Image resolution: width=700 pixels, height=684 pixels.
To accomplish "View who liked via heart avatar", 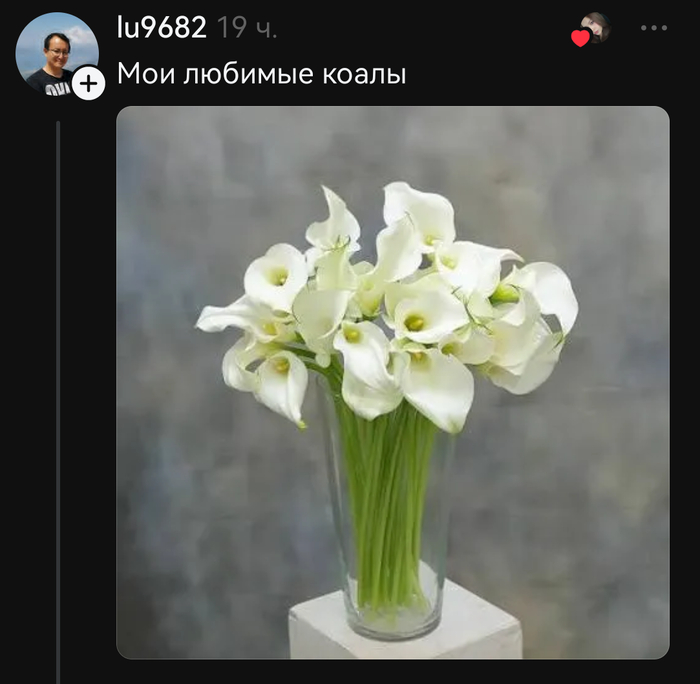I will pyautogui.click(x=592, y=30).
